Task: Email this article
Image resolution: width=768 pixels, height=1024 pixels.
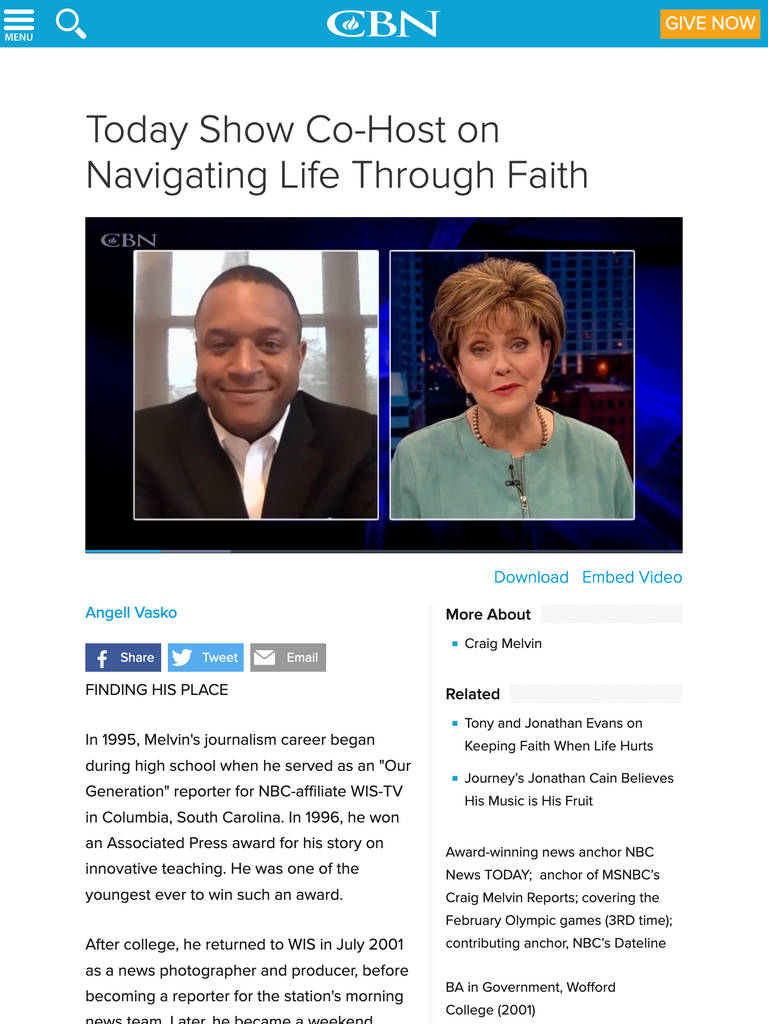Action: click(x=287, y=657)
